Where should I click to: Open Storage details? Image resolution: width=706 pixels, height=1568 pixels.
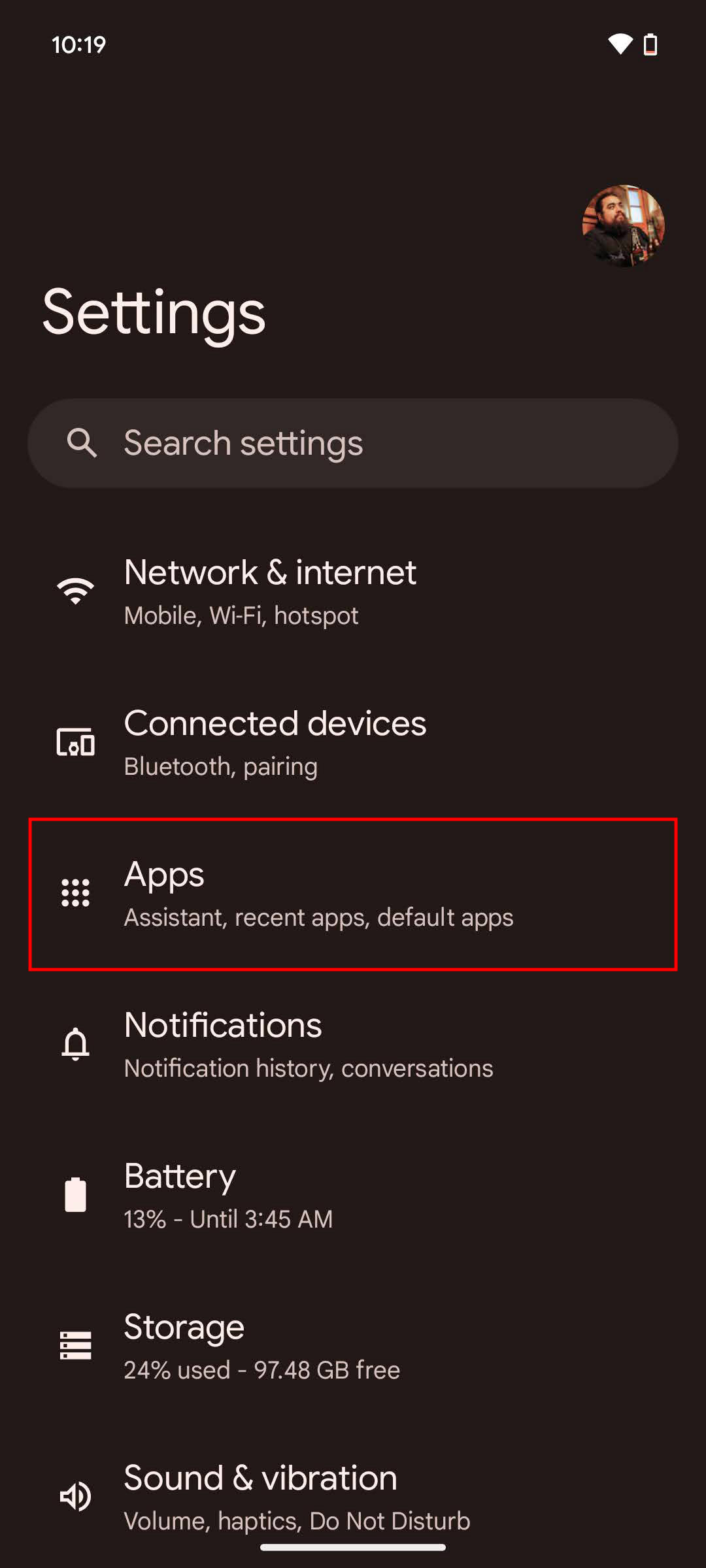[x=353, y=1347]
